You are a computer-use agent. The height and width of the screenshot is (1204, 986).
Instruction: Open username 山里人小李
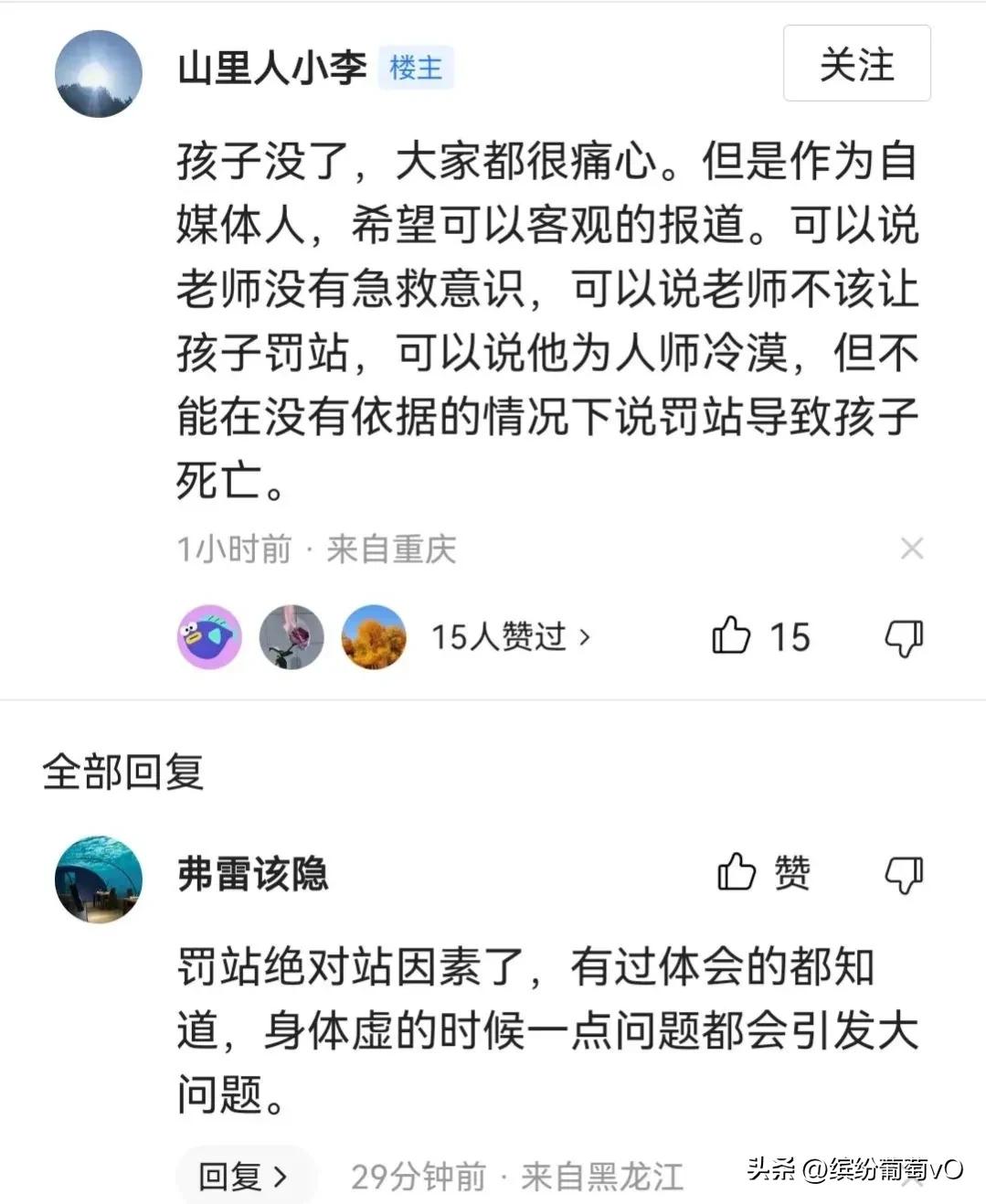pyautogui.click(x=270, y=66)
